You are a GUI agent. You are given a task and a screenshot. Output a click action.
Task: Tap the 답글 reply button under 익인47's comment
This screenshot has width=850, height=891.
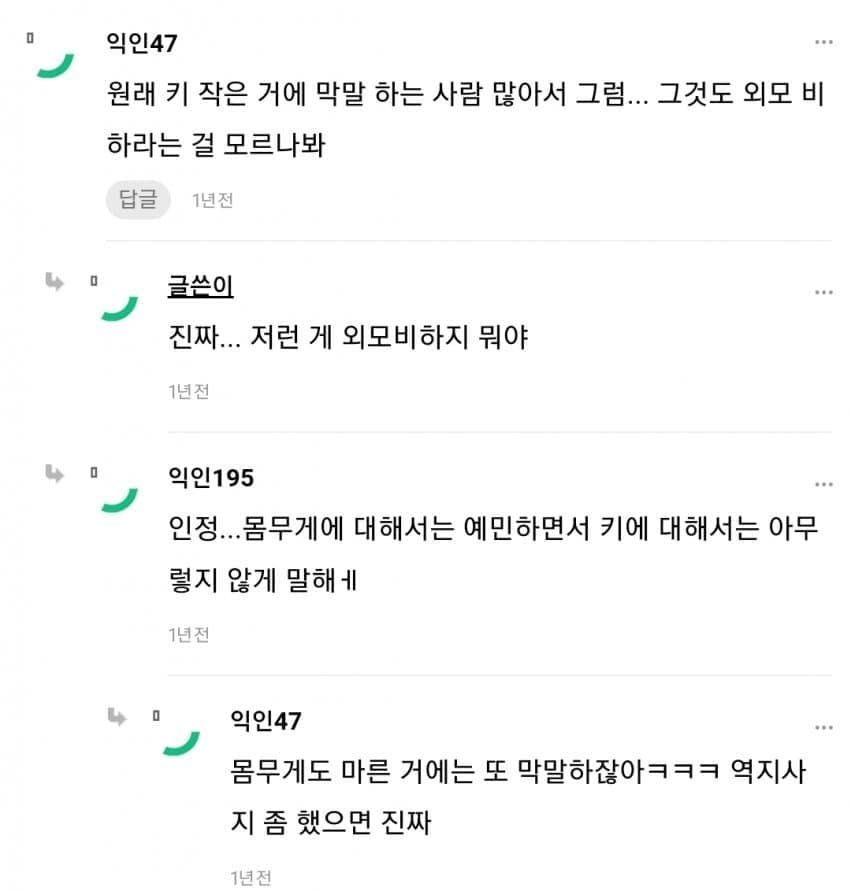click(138, 199)
